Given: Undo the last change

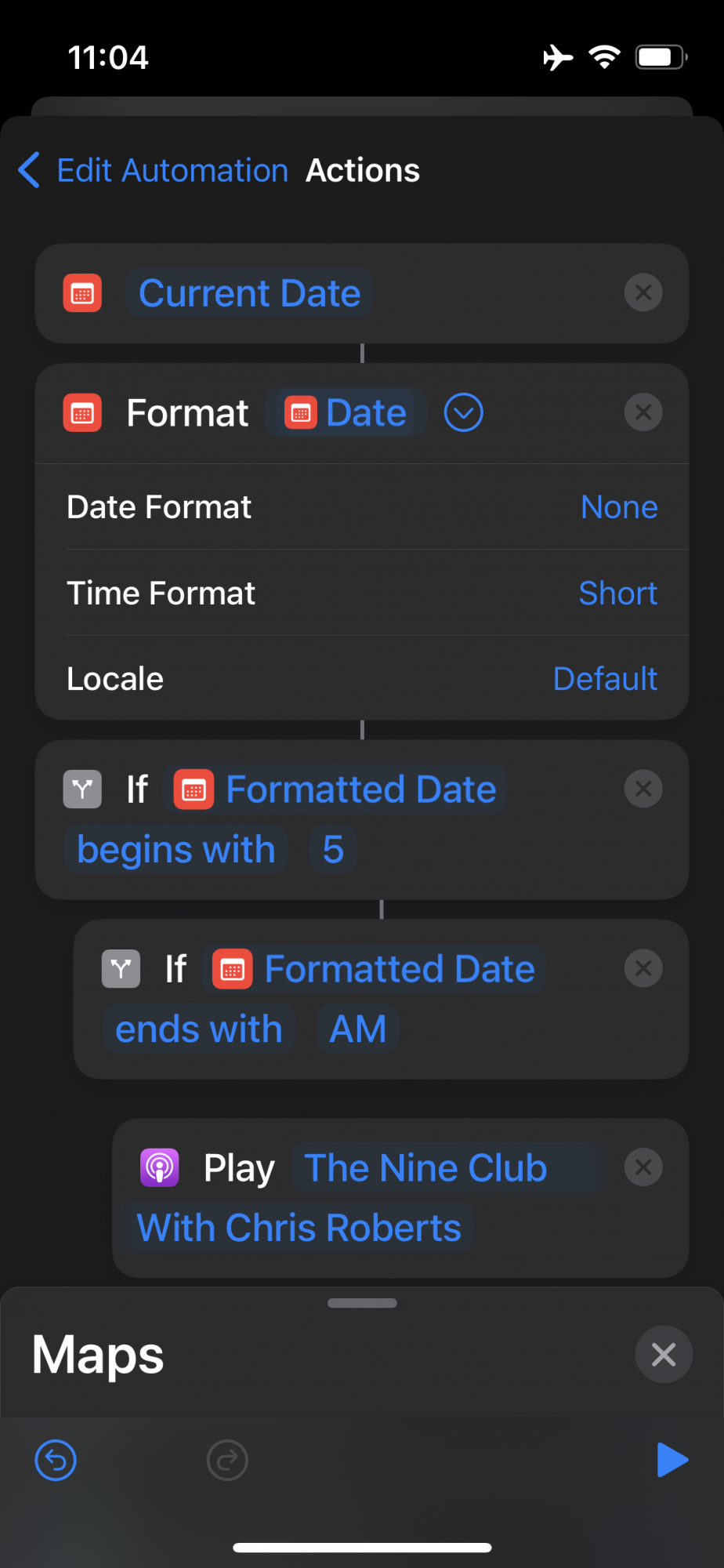Looking at the screenshot, I should click(x=56, y=1460).
